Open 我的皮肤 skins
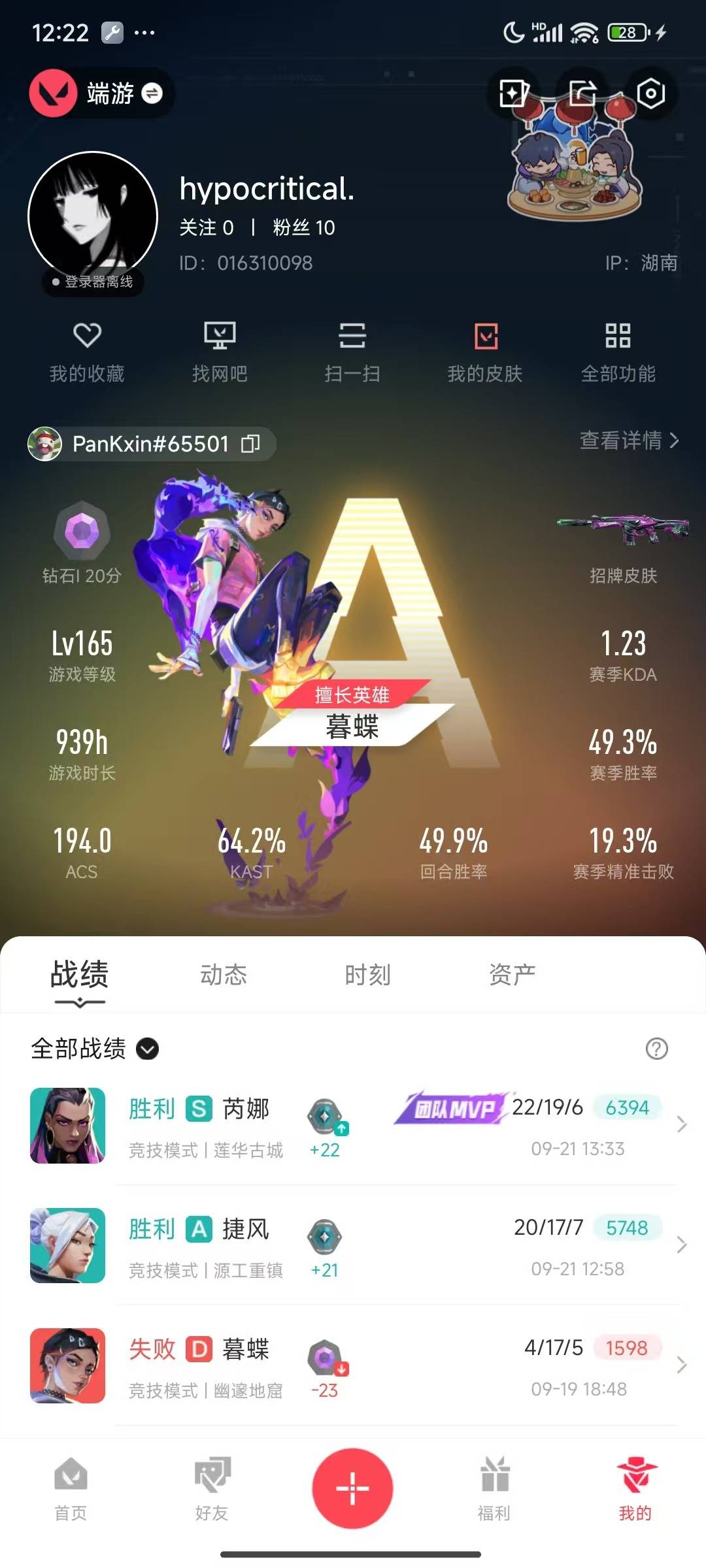Viewport: 706px width, 1568px height. pos(485,353)
